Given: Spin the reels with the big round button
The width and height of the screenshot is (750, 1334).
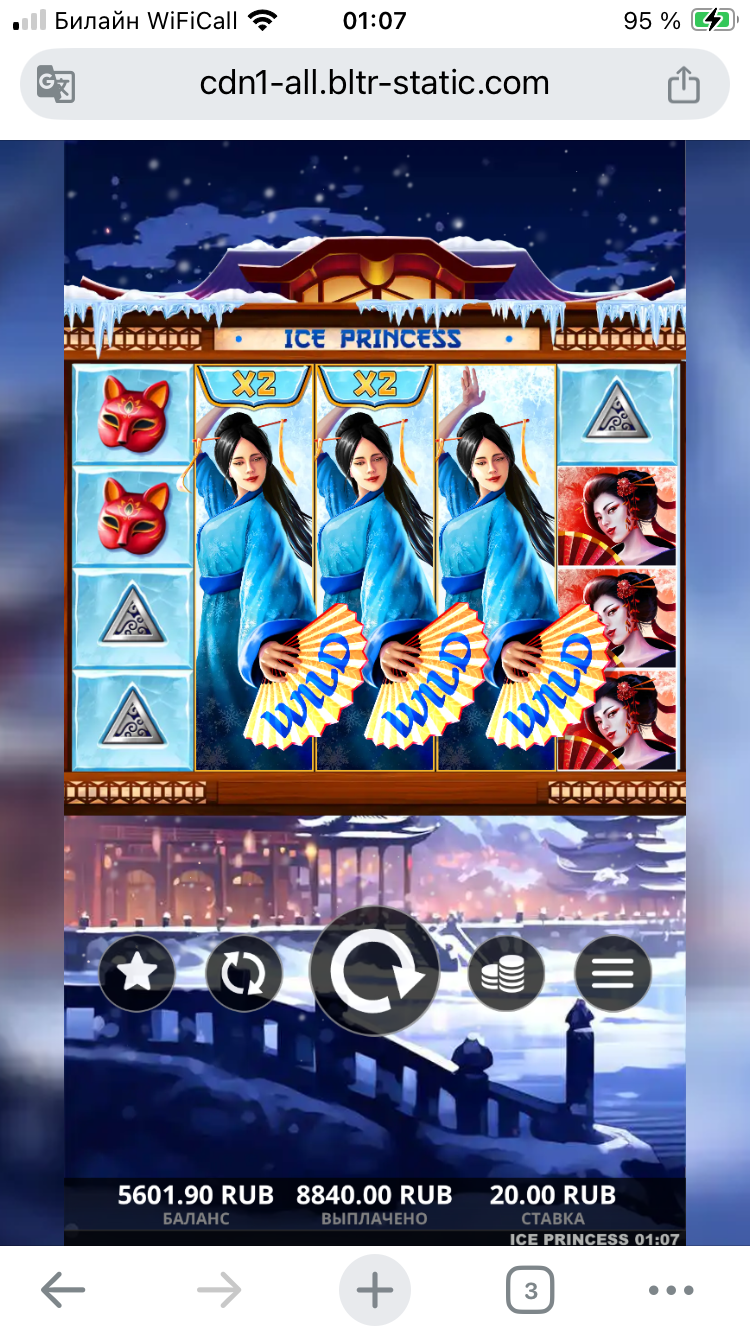Looking at the screenshot, I should coord(375,972).
